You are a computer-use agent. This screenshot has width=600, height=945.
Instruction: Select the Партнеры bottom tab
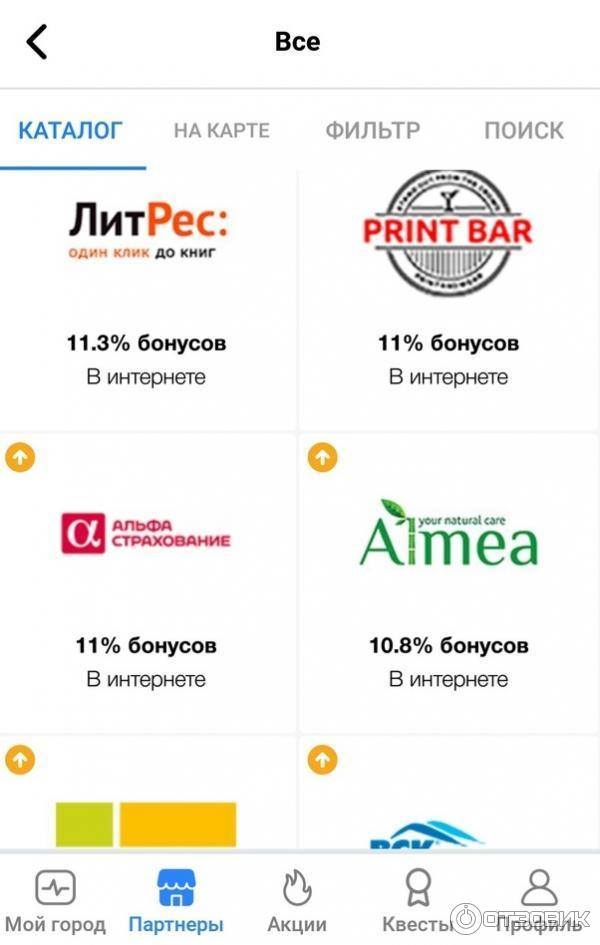point(176,902)
